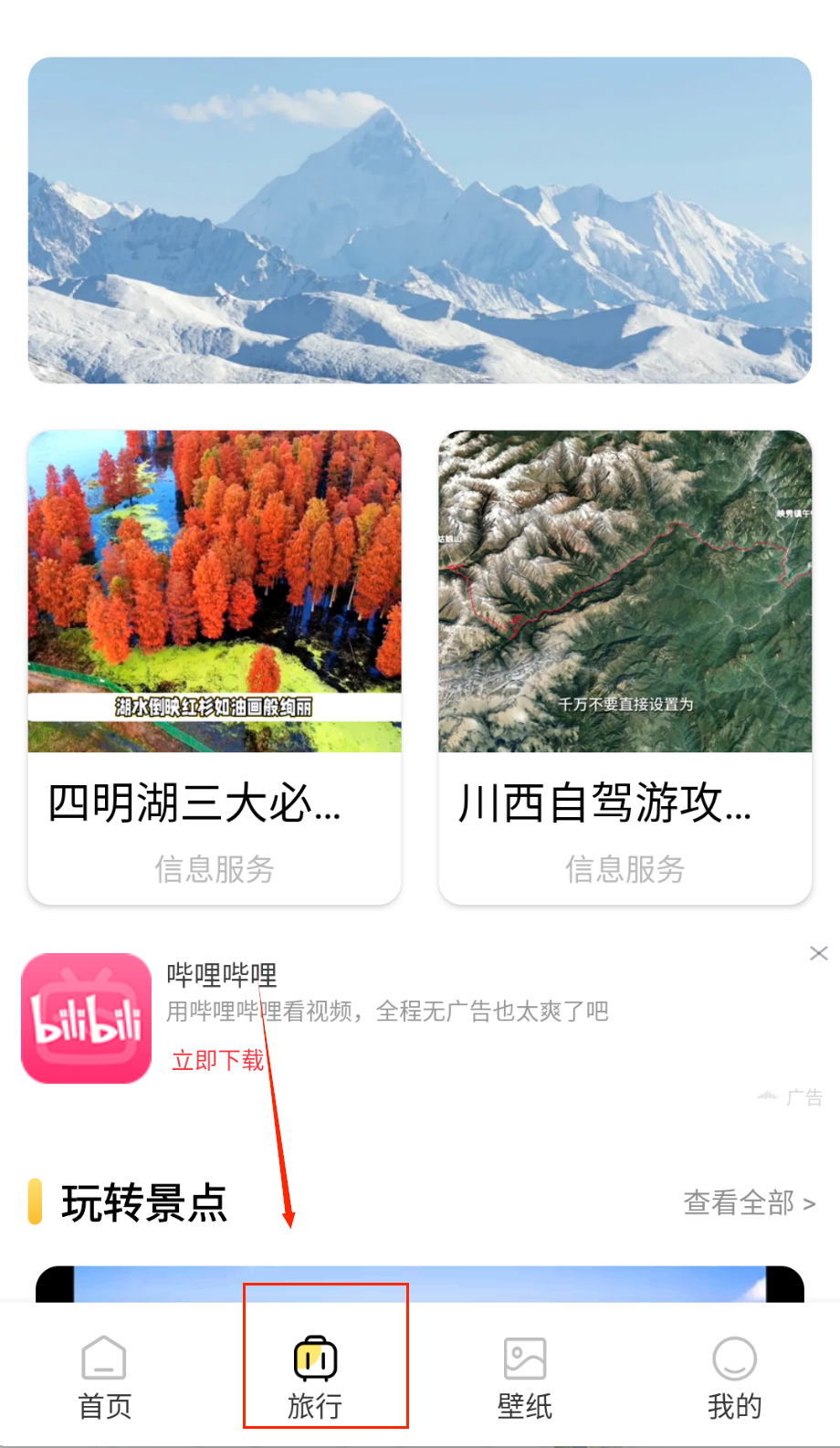
Task: Dismiss the 哔哩哔哩 advertisement
Action: 818,953
